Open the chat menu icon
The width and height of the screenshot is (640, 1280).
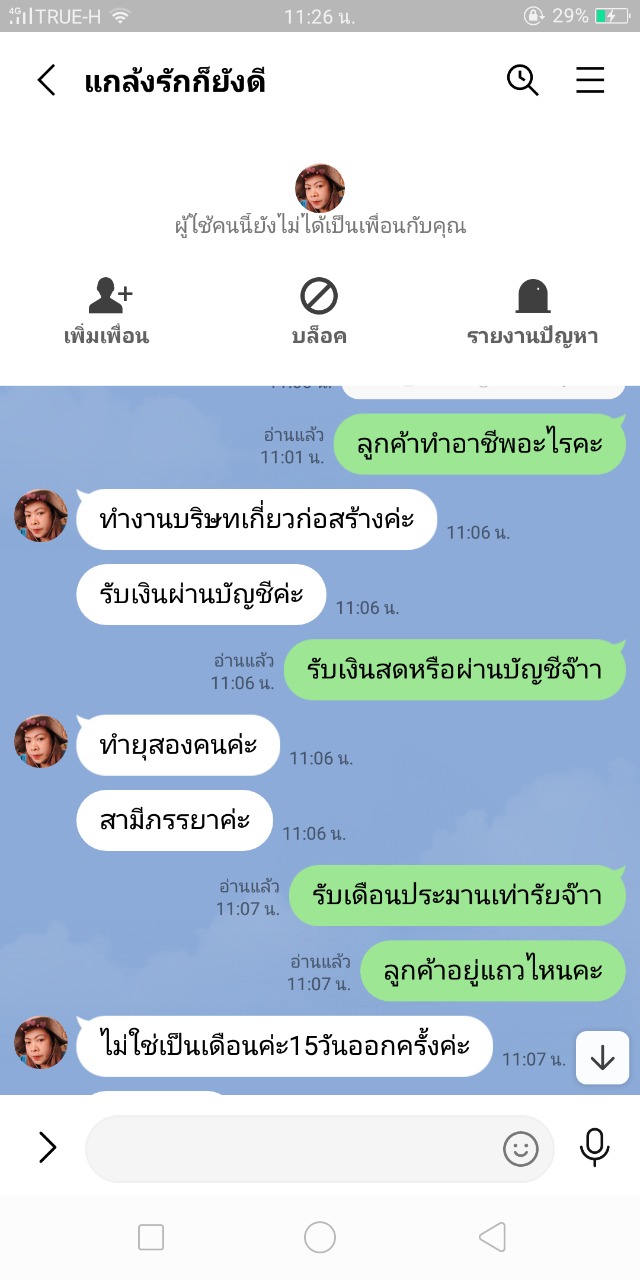coord(590,80)
